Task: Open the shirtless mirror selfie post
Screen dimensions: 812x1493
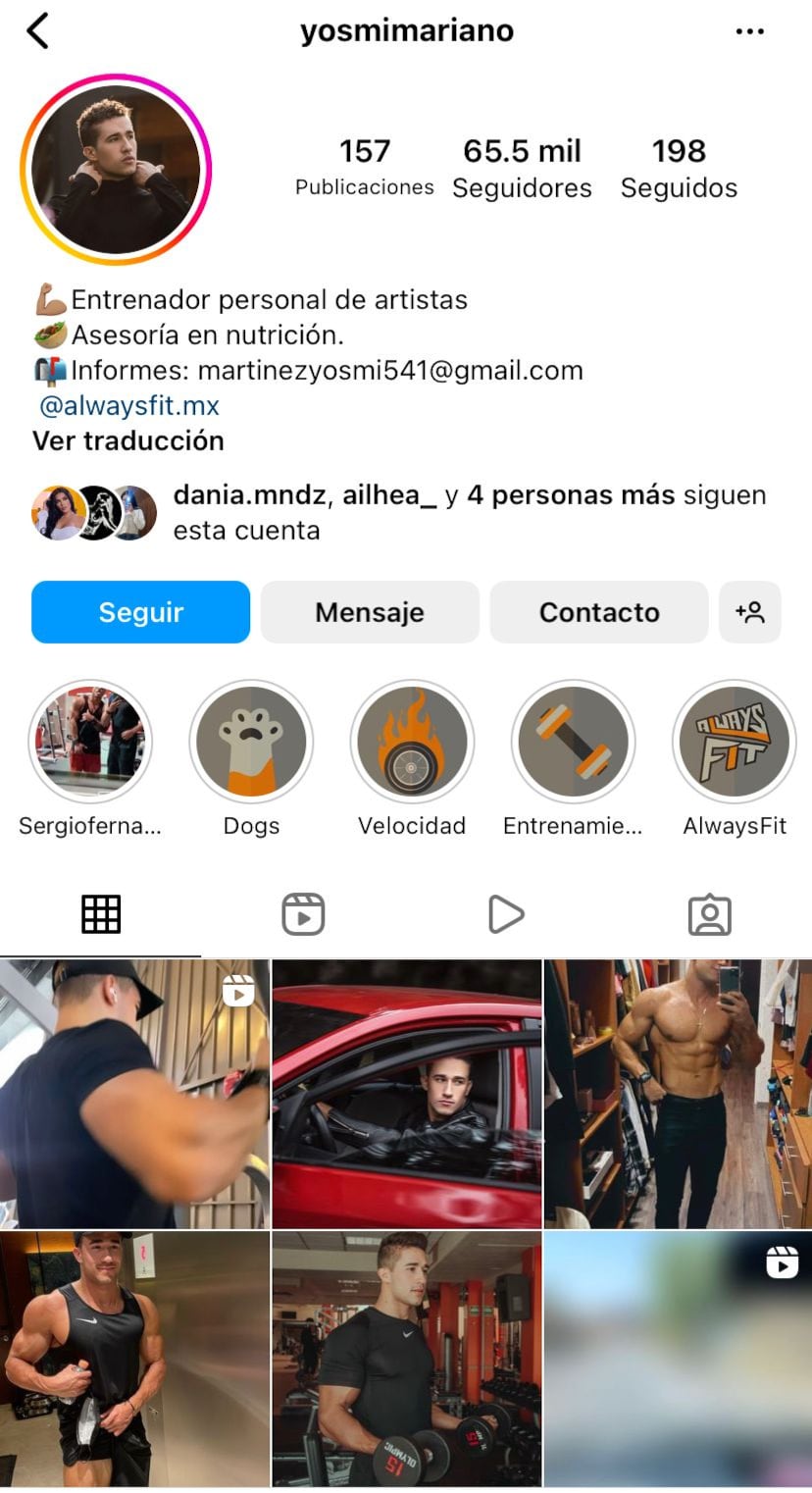Action: click(x=679, y=1094)
